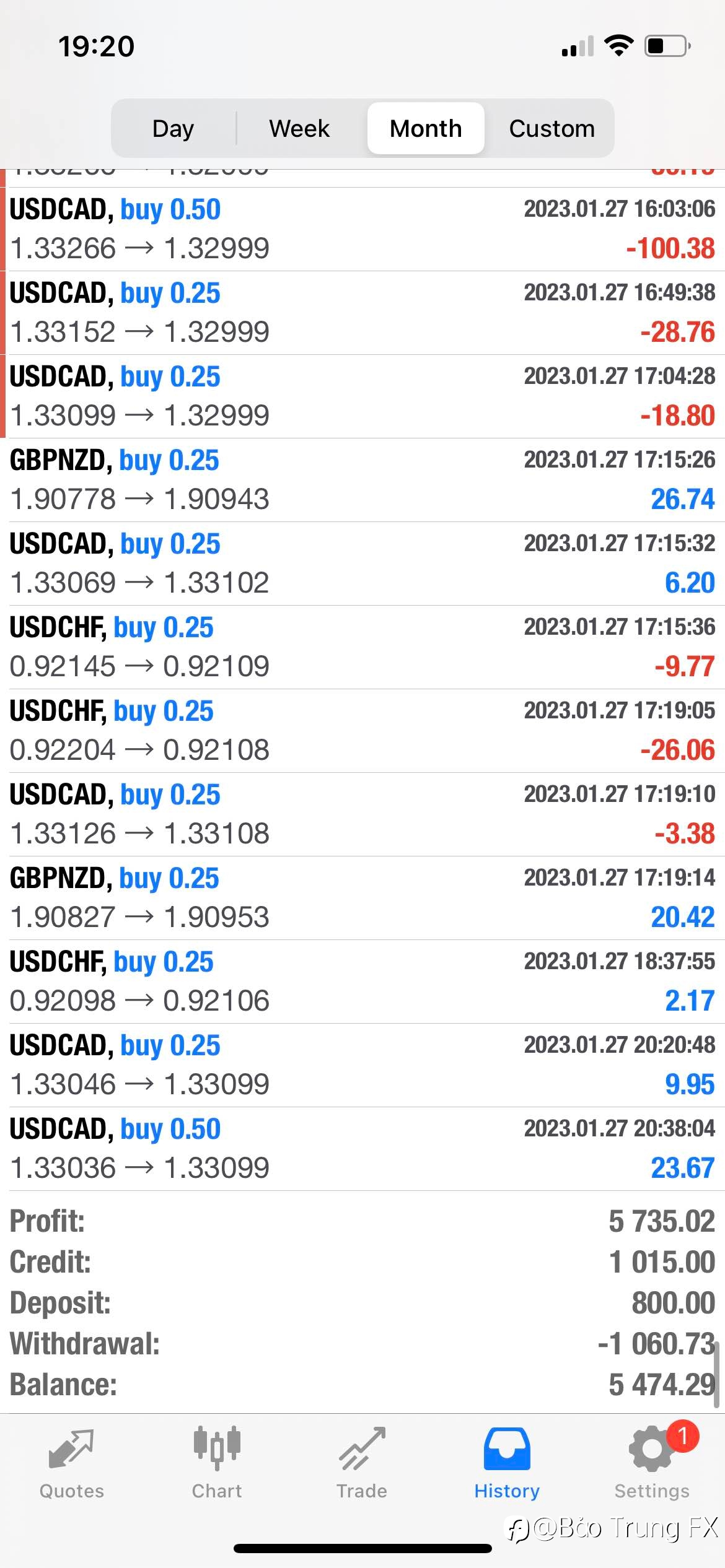725x1568 pixels.
Task: Open the USDCHF trade with 2.17 profit
Action: [x=362, y=982]
